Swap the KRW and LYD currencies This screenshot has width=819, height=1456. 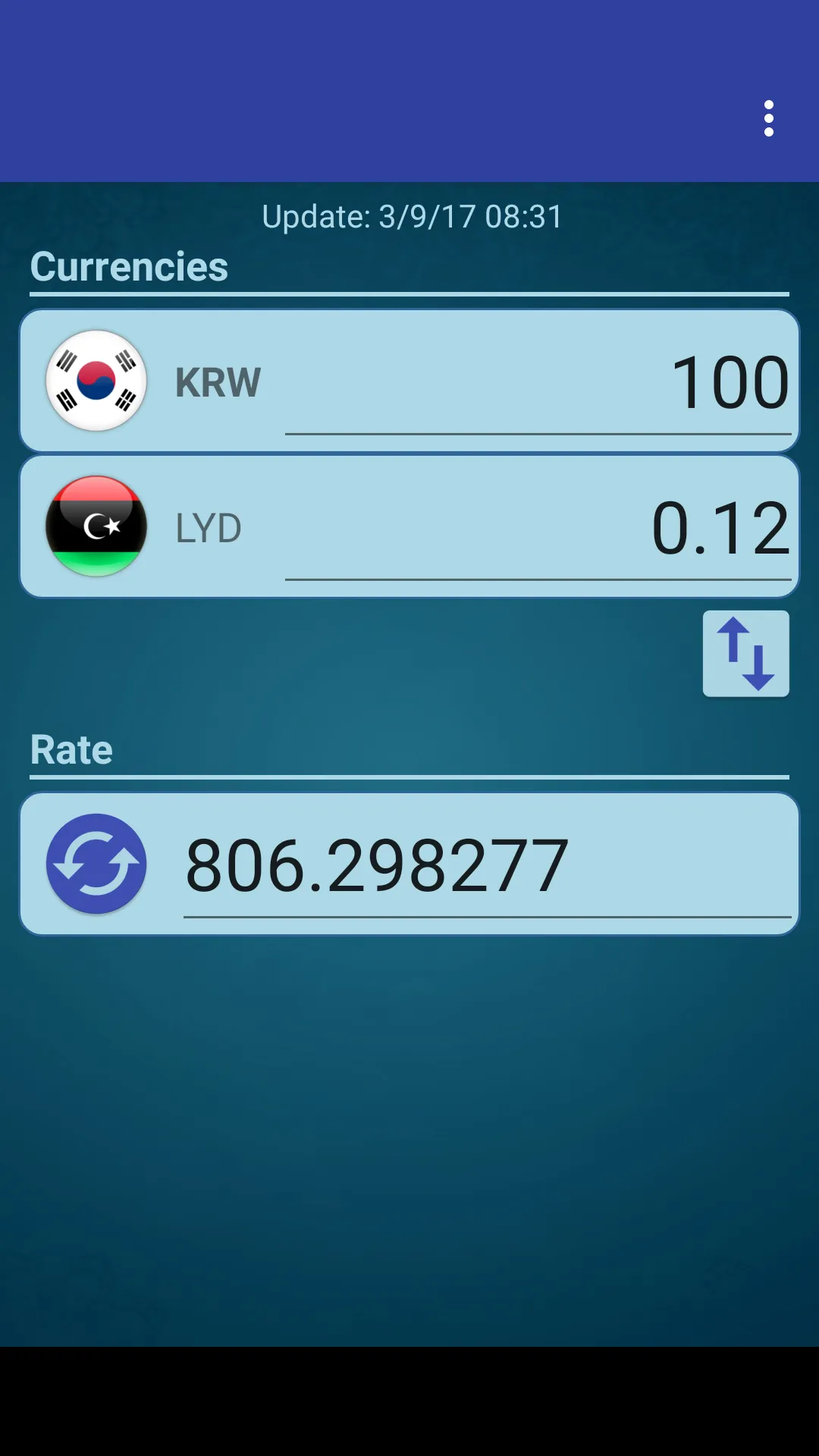coord(745,654)
